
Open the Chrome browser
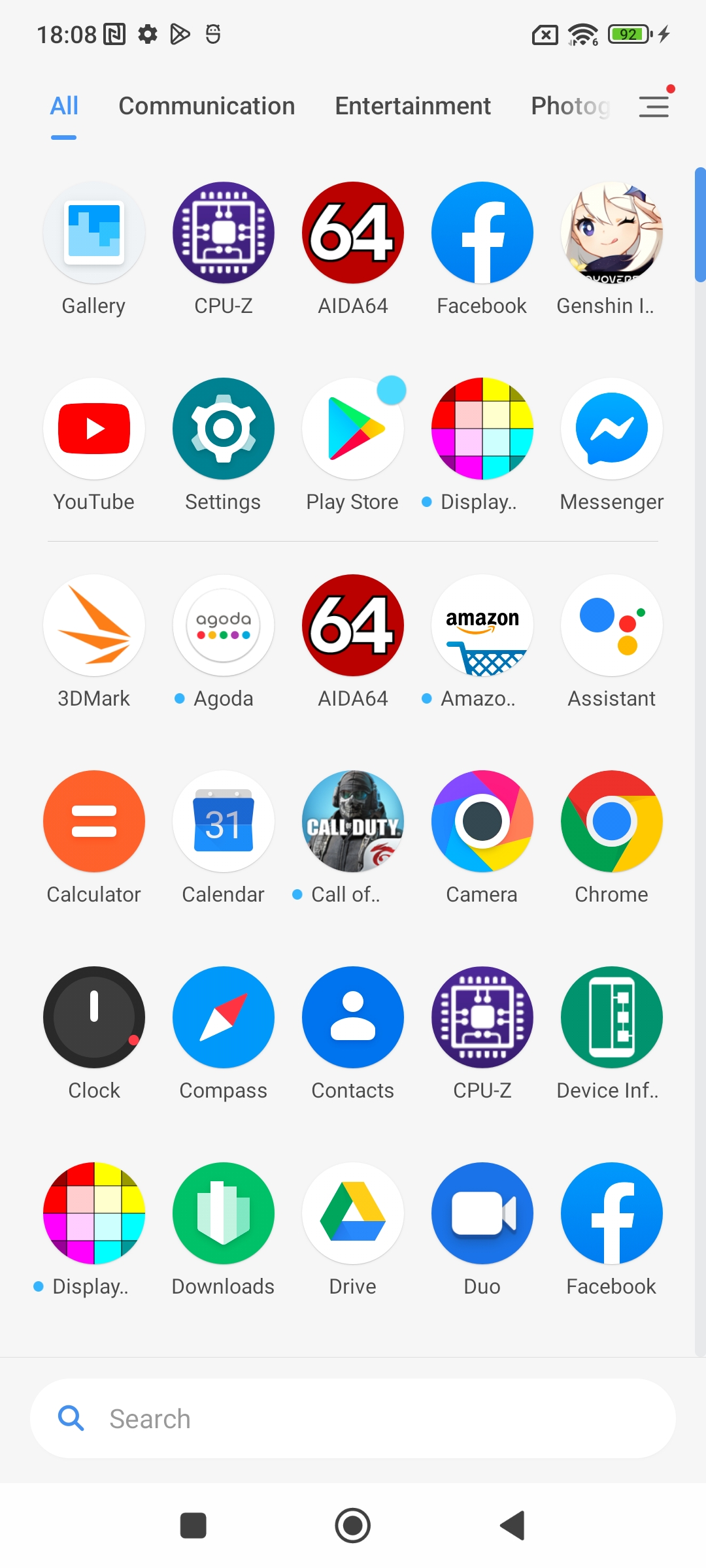[611, 821]
